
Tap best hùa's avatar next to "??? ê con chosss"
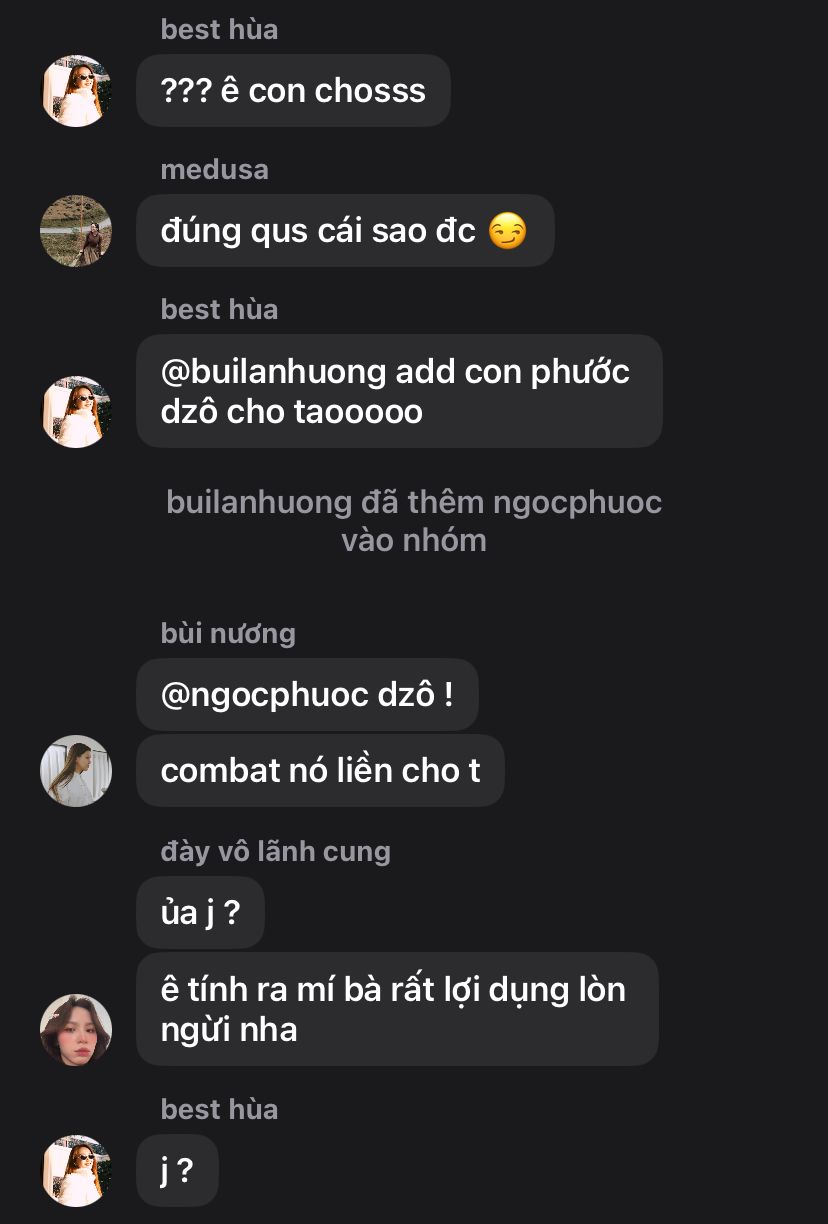[x=76, y=91]
